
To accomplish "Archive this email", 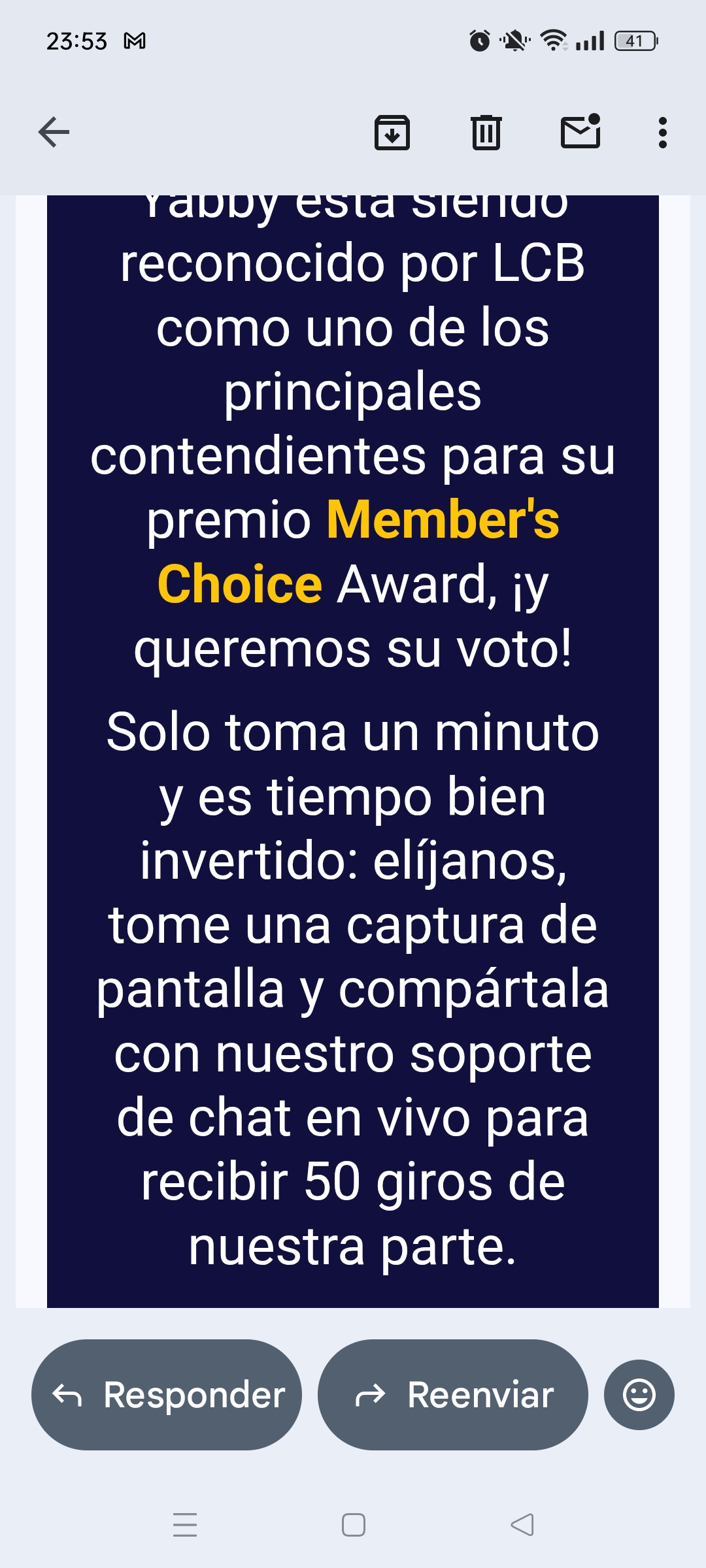I will pos(392,133).
